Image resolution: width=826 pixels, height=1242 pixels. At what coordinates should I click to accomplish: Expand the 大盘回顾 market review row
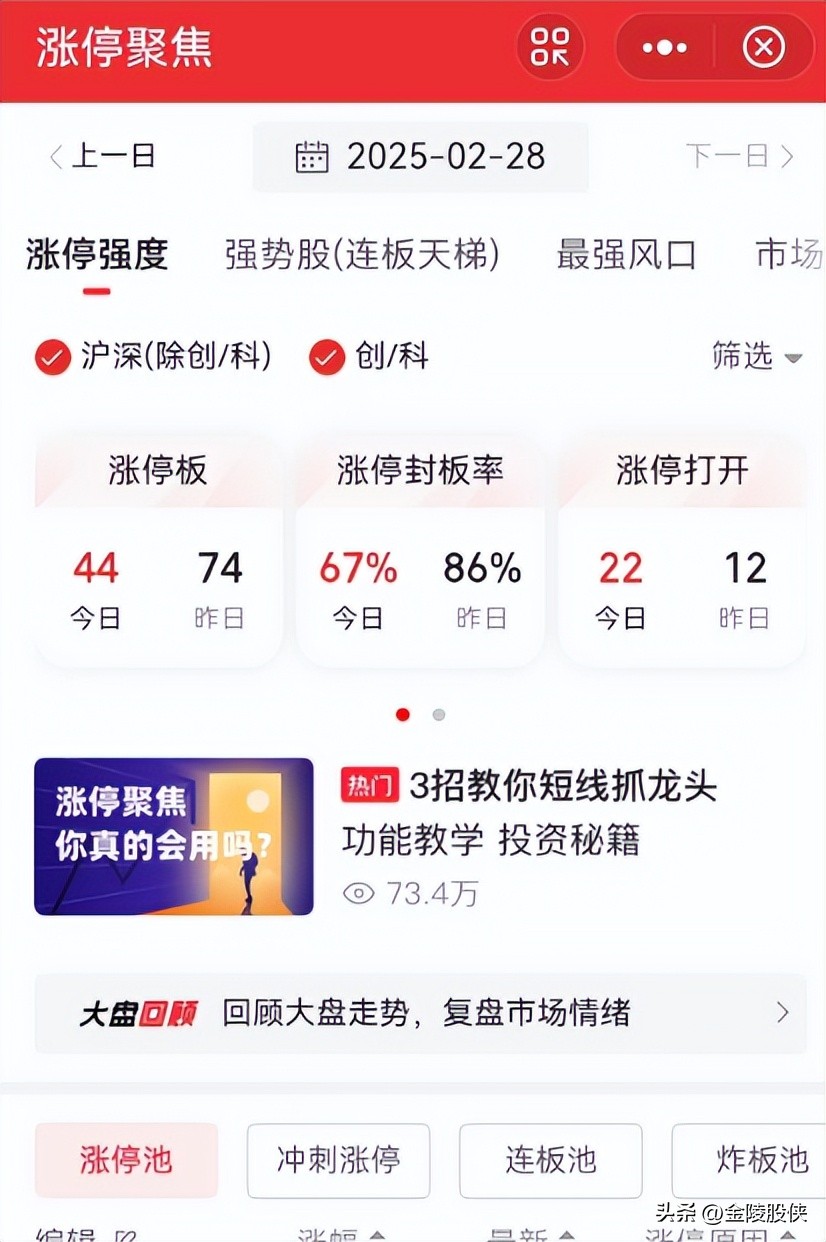coord(783,1013)
